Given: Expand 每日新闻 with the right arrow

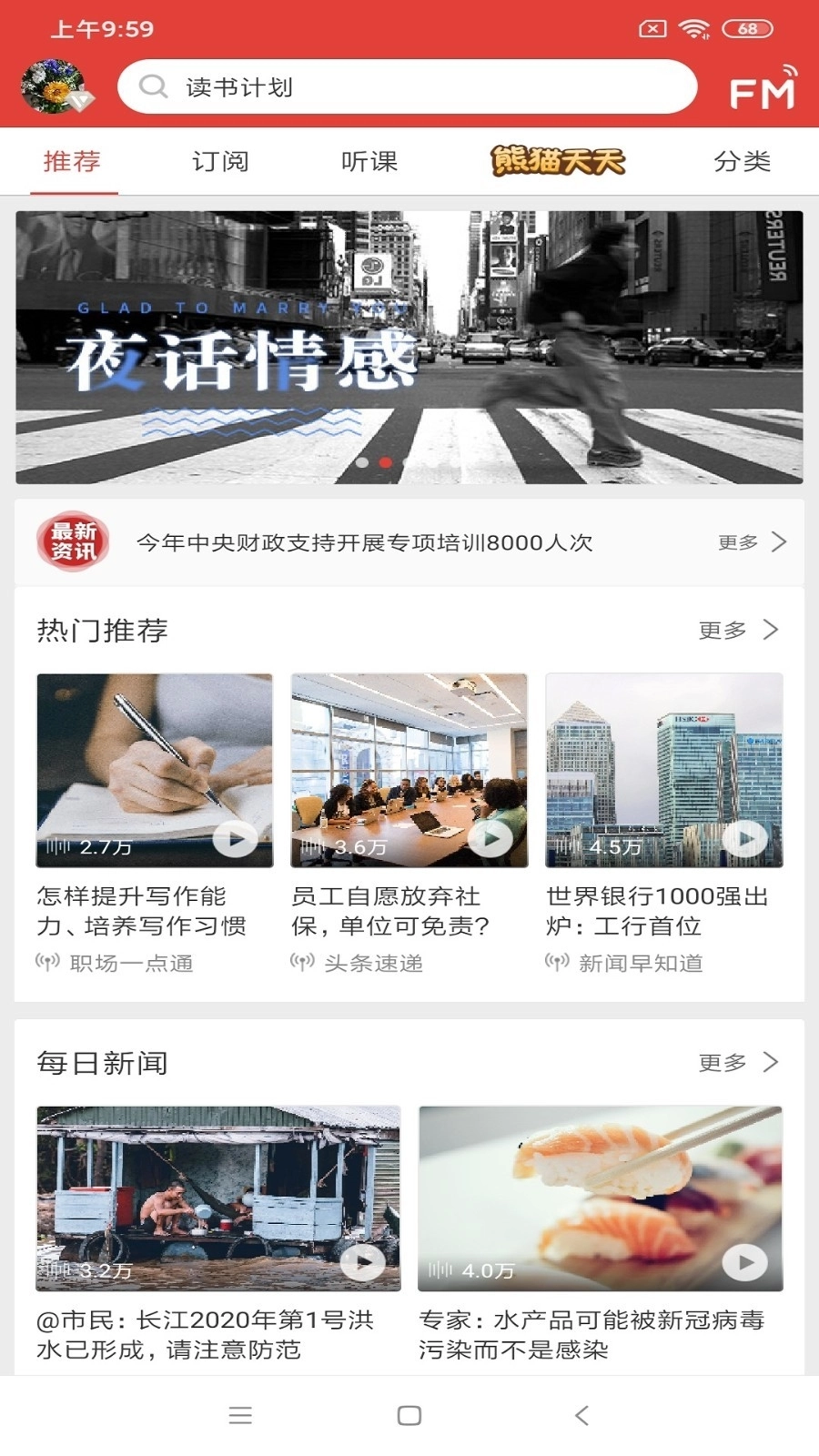Looking at the screenshot, I should pyautogui.click(x=773, y=1061).
